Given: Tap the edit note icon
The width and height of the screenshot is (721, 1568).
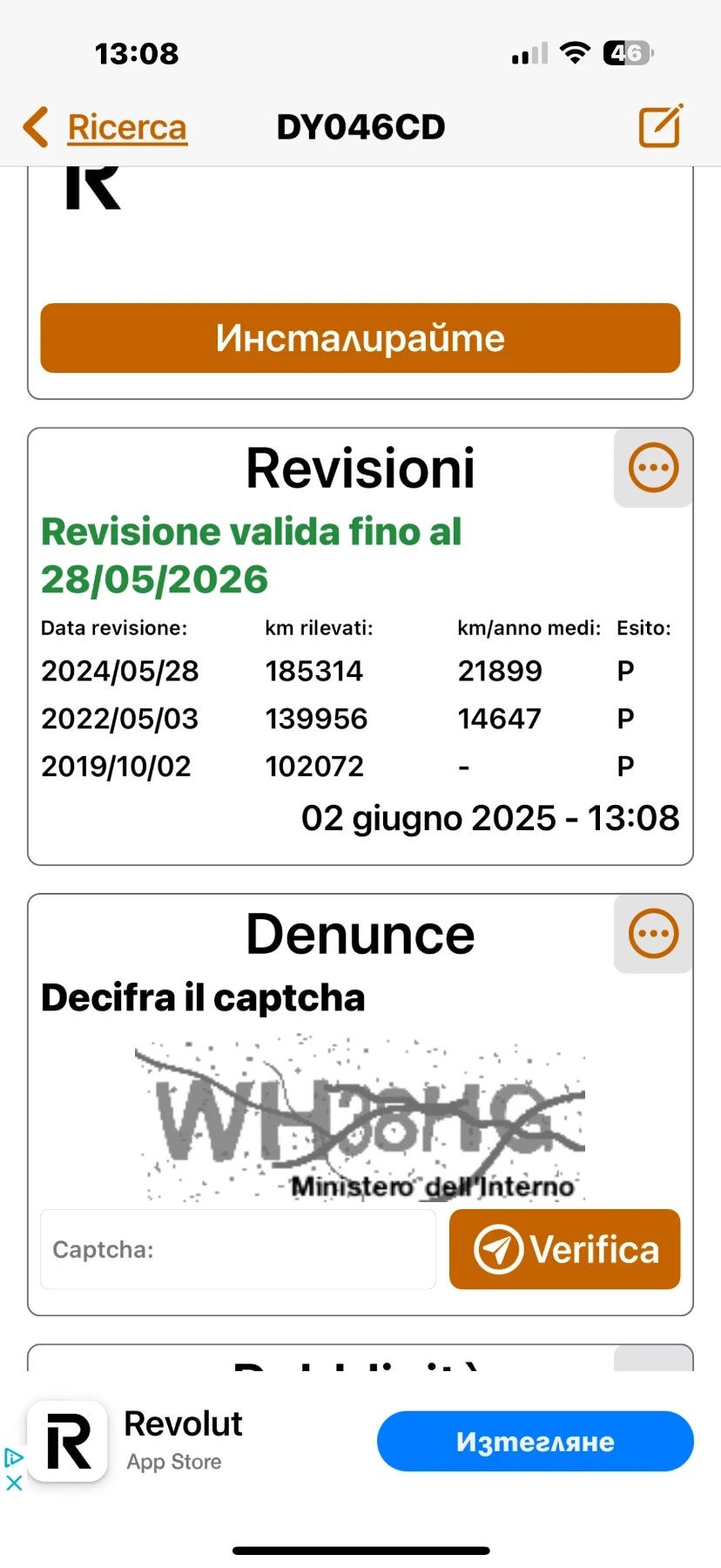Looking at the screenshot, I should 661,127.
